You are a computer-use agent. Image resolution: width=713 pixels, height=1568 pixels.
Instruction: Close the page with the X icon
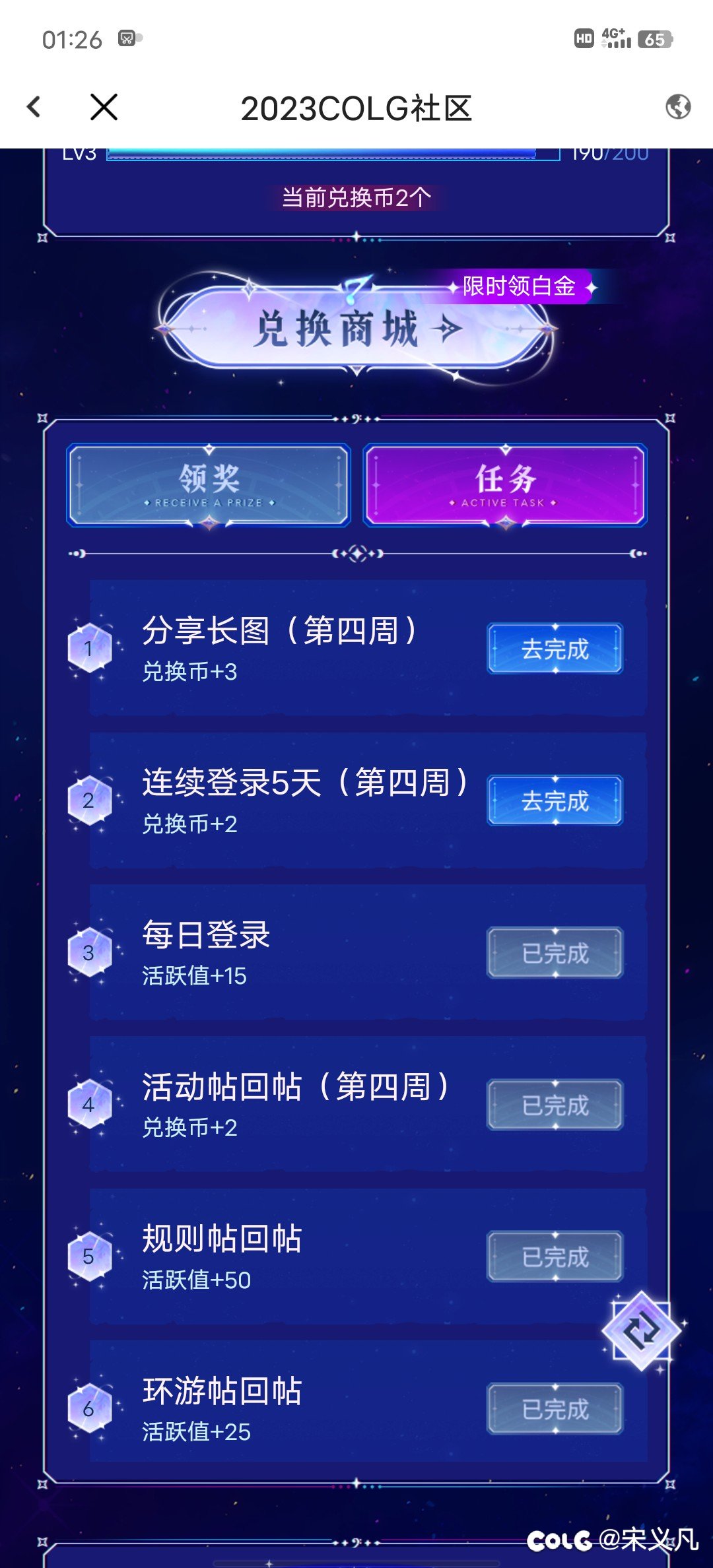pos(102,106)
